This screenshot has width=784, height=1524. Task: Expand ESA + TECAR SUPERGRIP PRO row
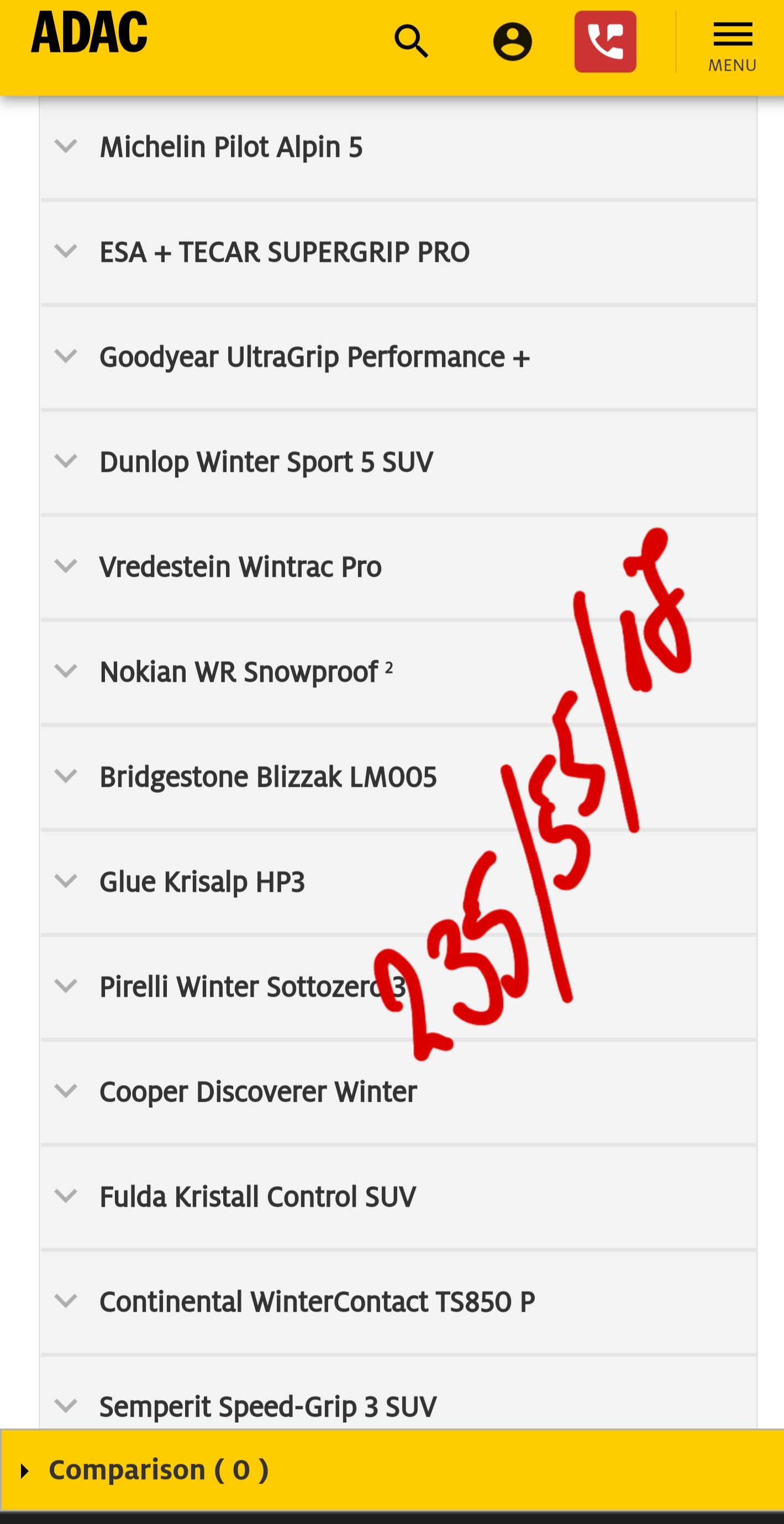point(284,252)
